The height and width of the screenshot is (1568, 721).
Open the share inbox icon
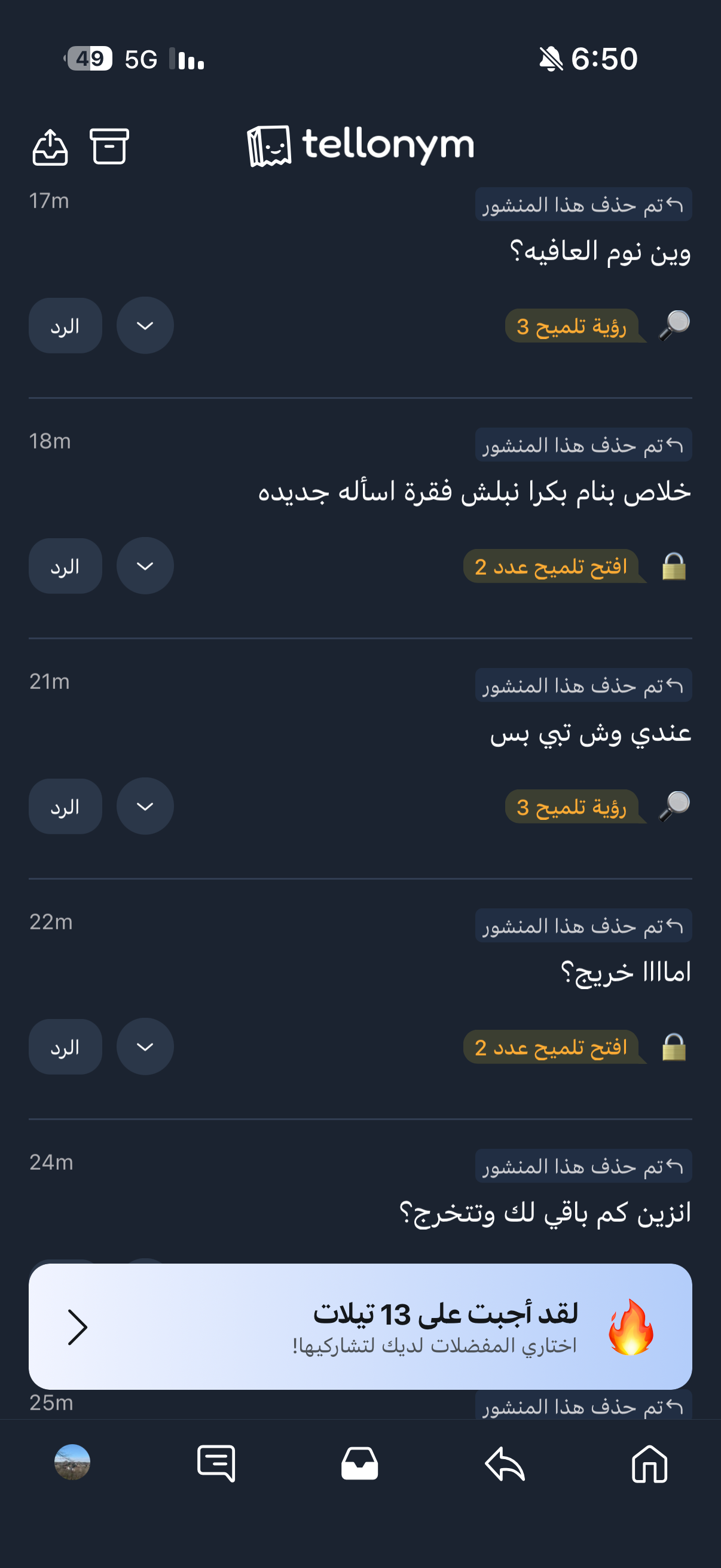point(50,147)
